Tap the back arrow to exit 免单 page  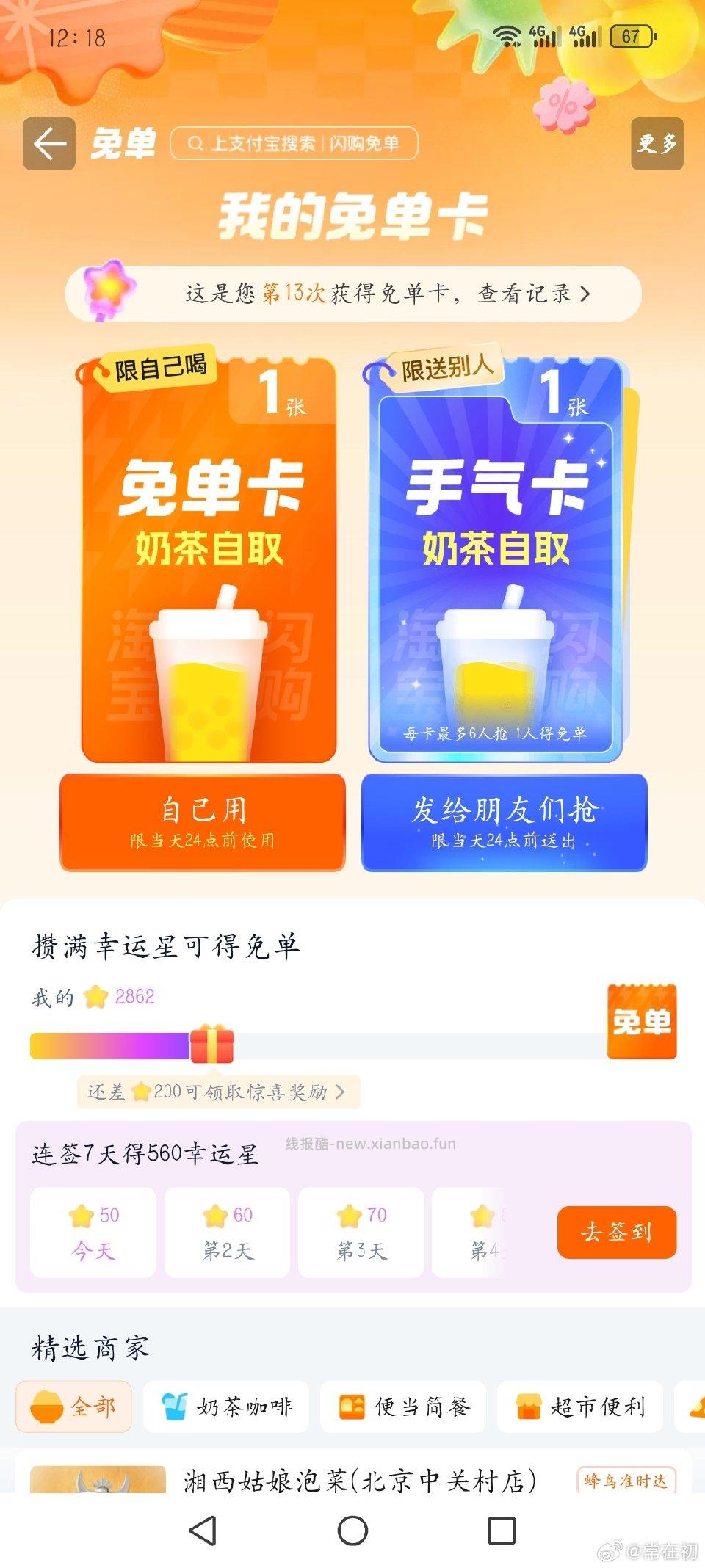coord(50,143)
